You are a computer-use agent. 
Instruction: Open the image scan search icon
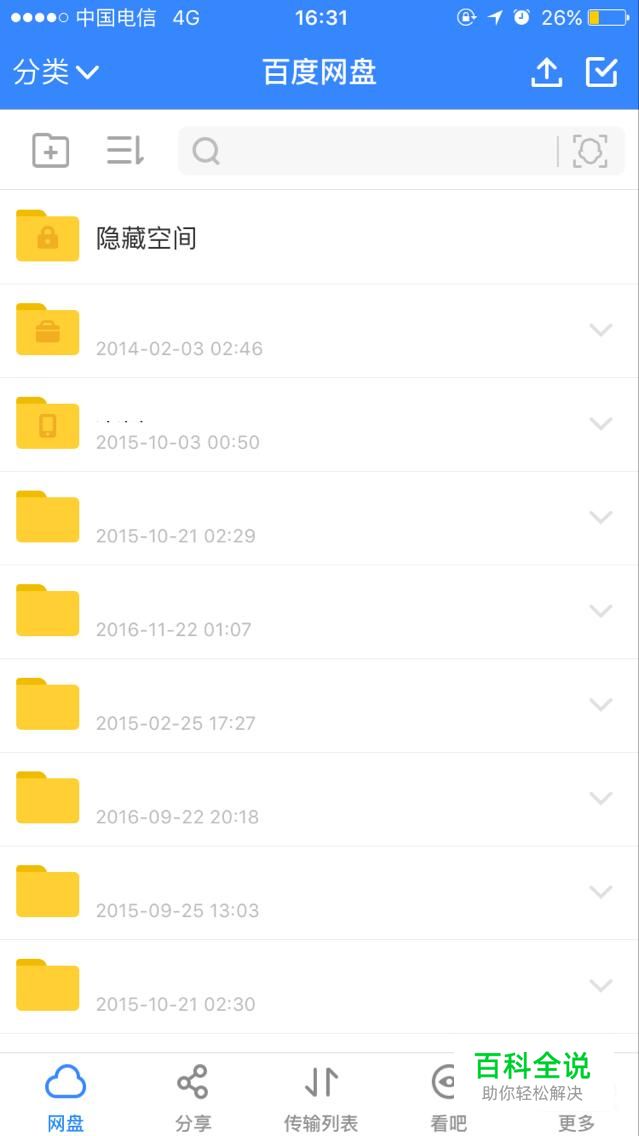[x=590, y=151]
